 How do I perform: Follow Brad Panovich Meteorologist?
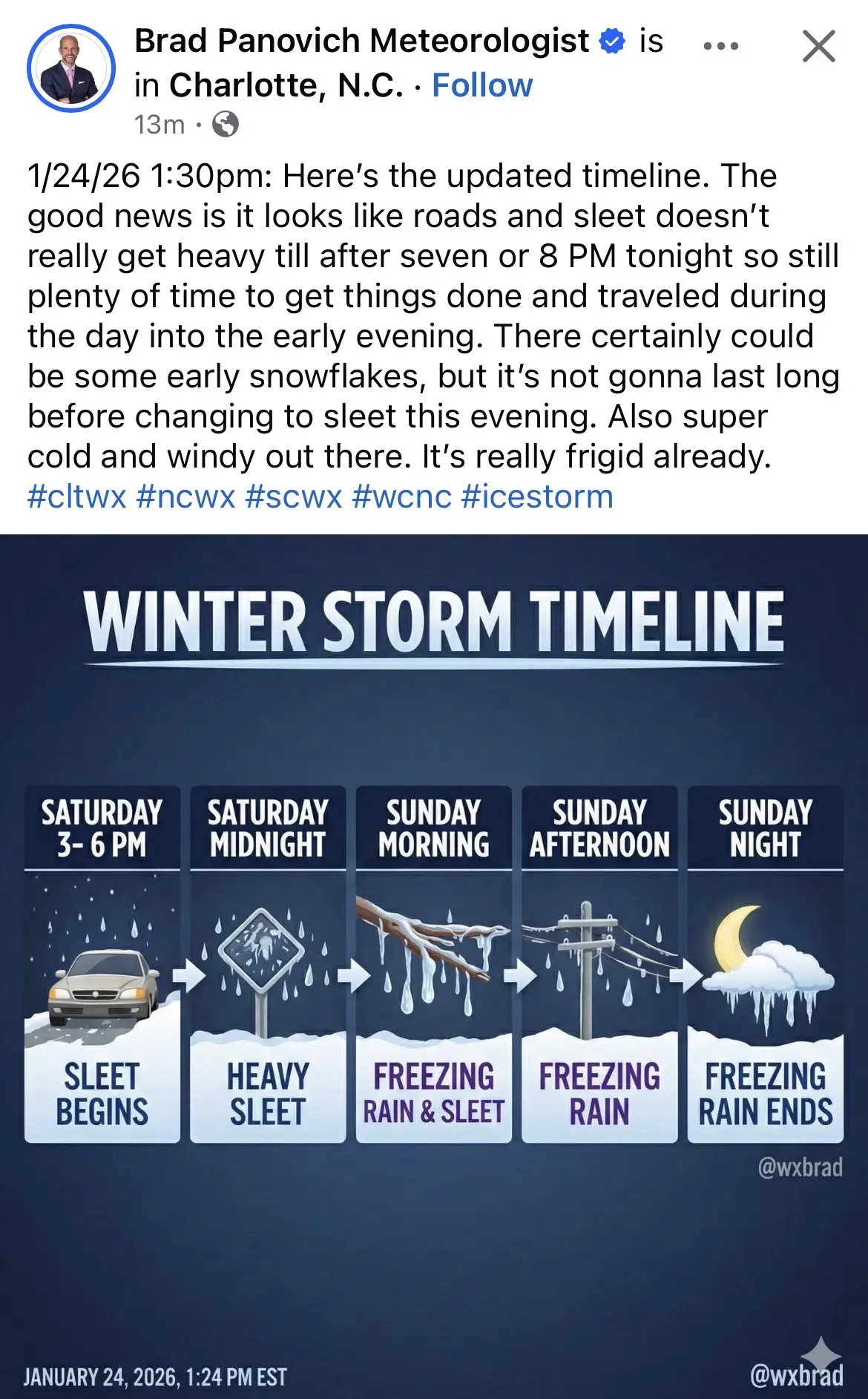coord(482,85)
